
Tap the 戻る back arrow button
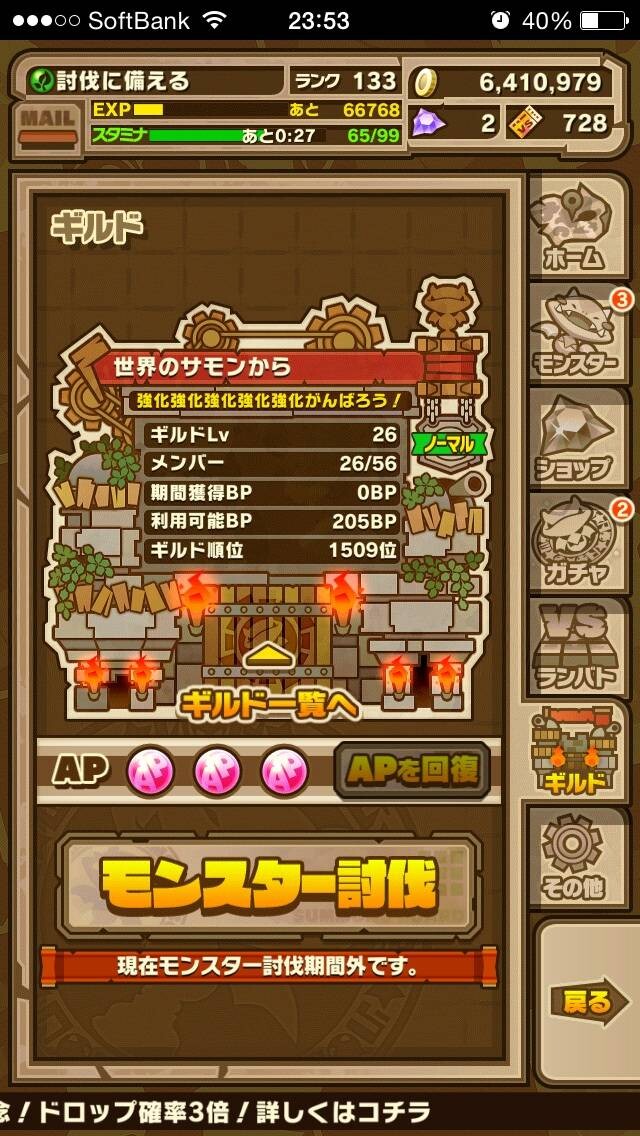tap(589, 1003)
